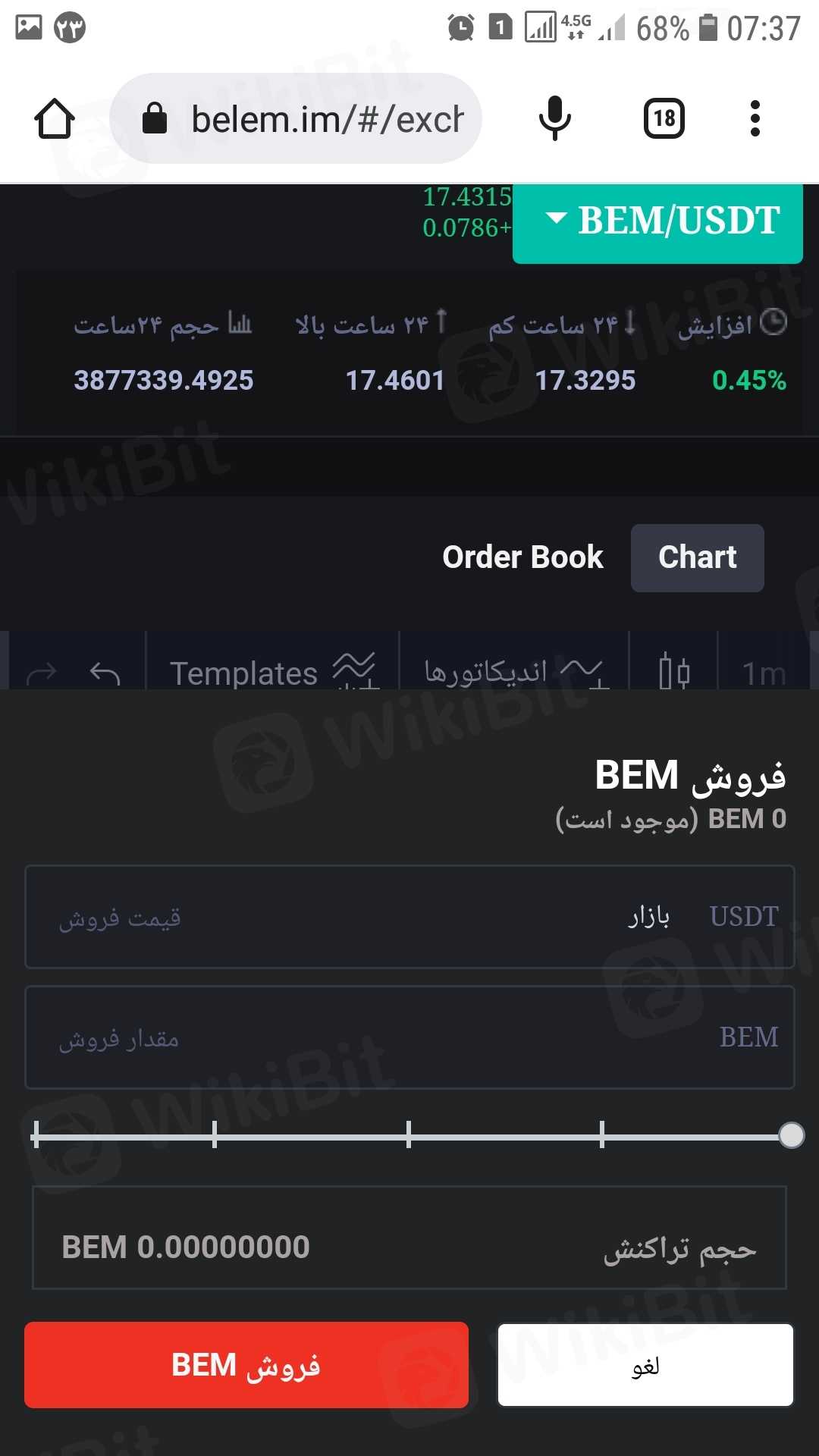The image size is (819, 1456).
Task: Switch to the Chart view
Action: pyautogui.click(x=697, y=557)
